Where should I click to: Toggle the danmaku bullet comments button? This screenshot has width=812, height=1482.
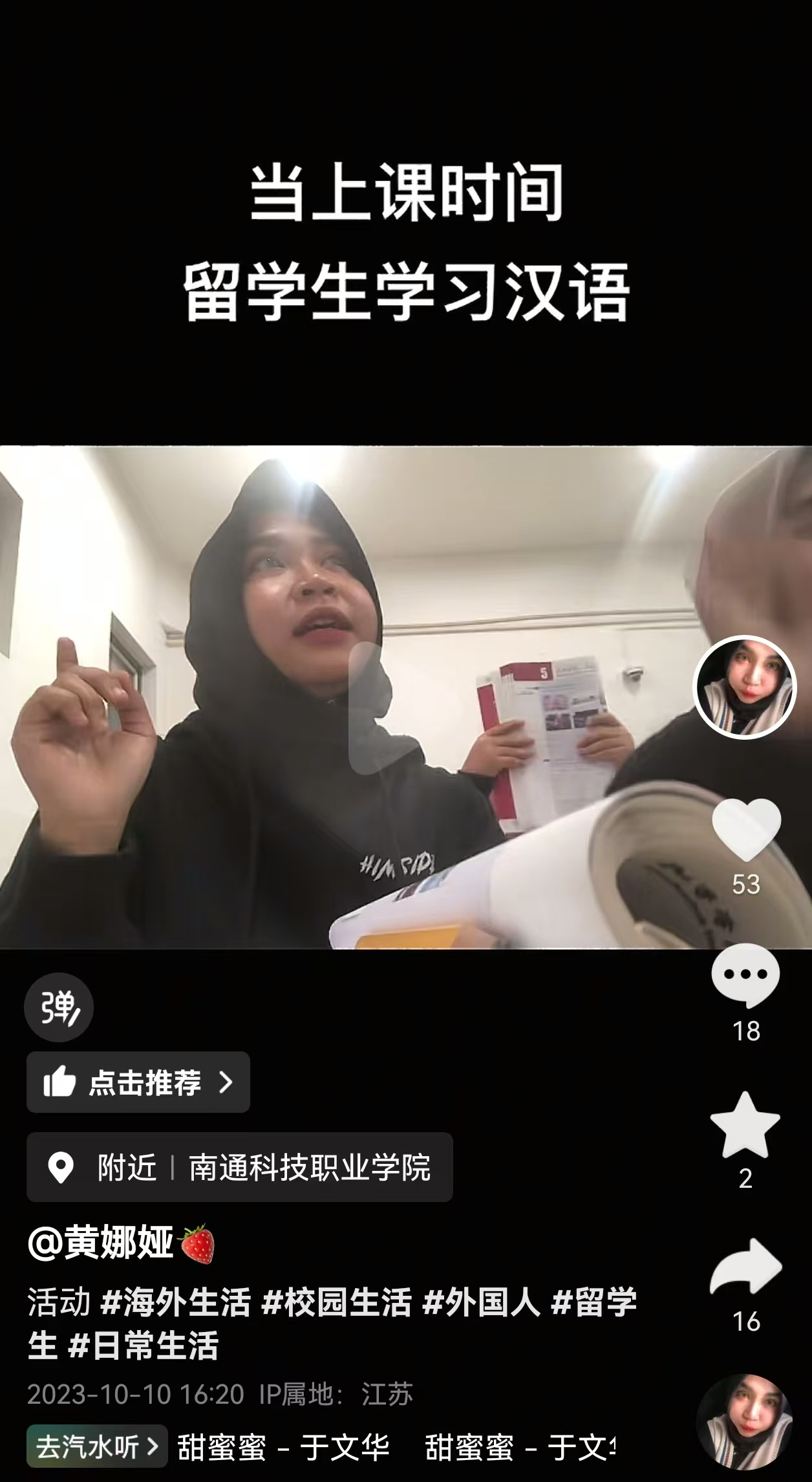[x=59, y=1007]
